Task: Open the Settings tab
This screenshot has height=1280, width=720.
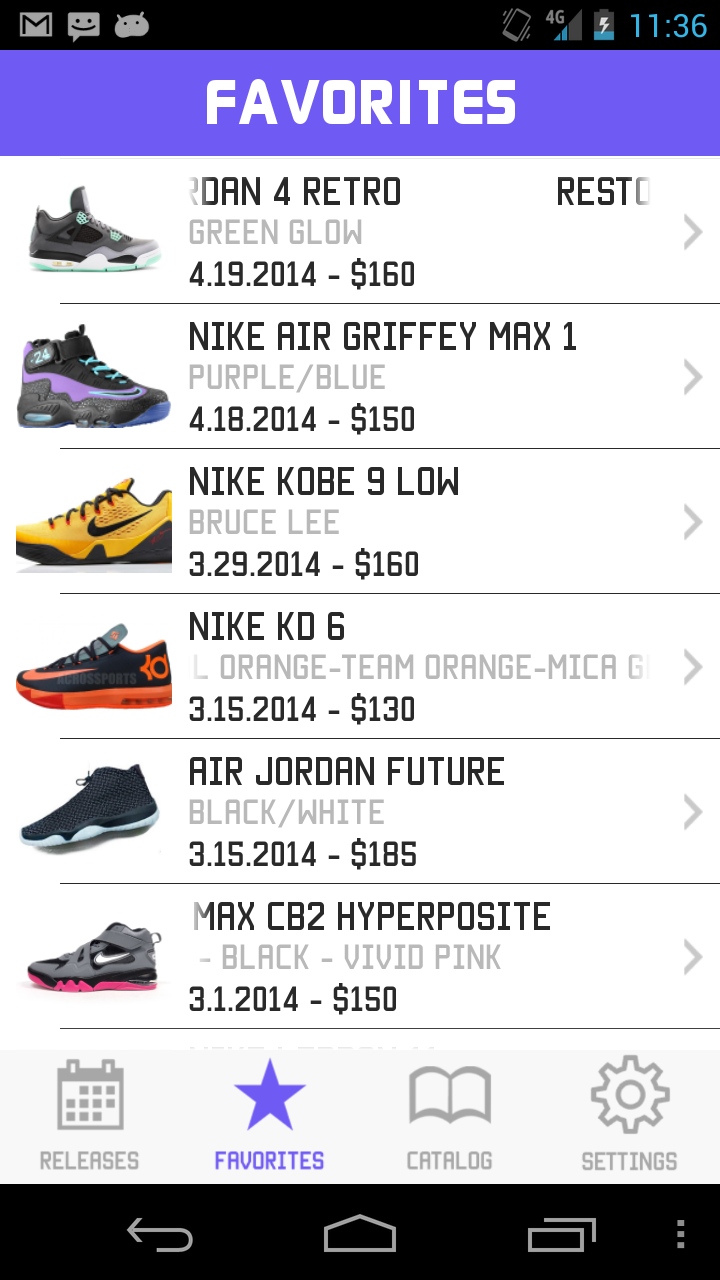Action: pyautogui.click(x=630, y=1116)
